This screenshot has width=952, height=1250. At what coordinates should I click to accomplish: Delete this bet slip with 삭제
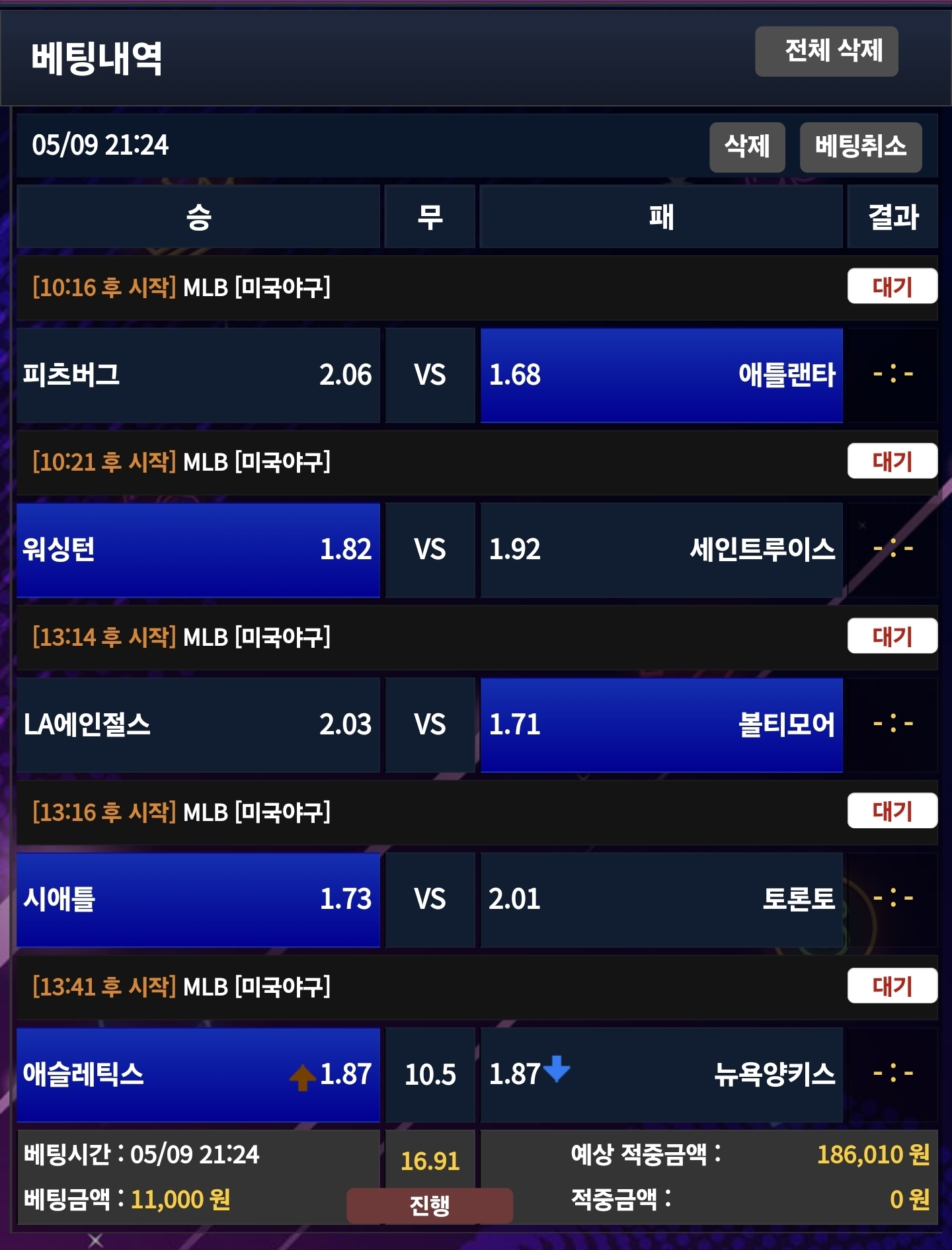747,147
